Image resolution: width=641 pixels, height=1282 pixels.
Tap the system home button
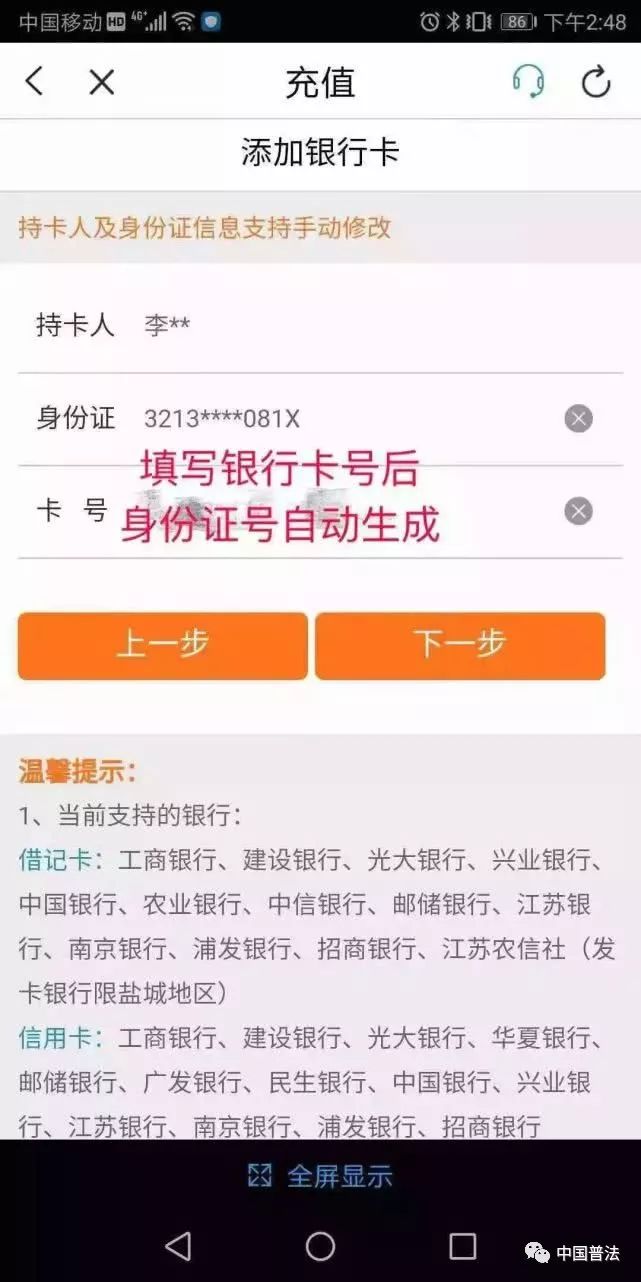[x=320, y=1245]
